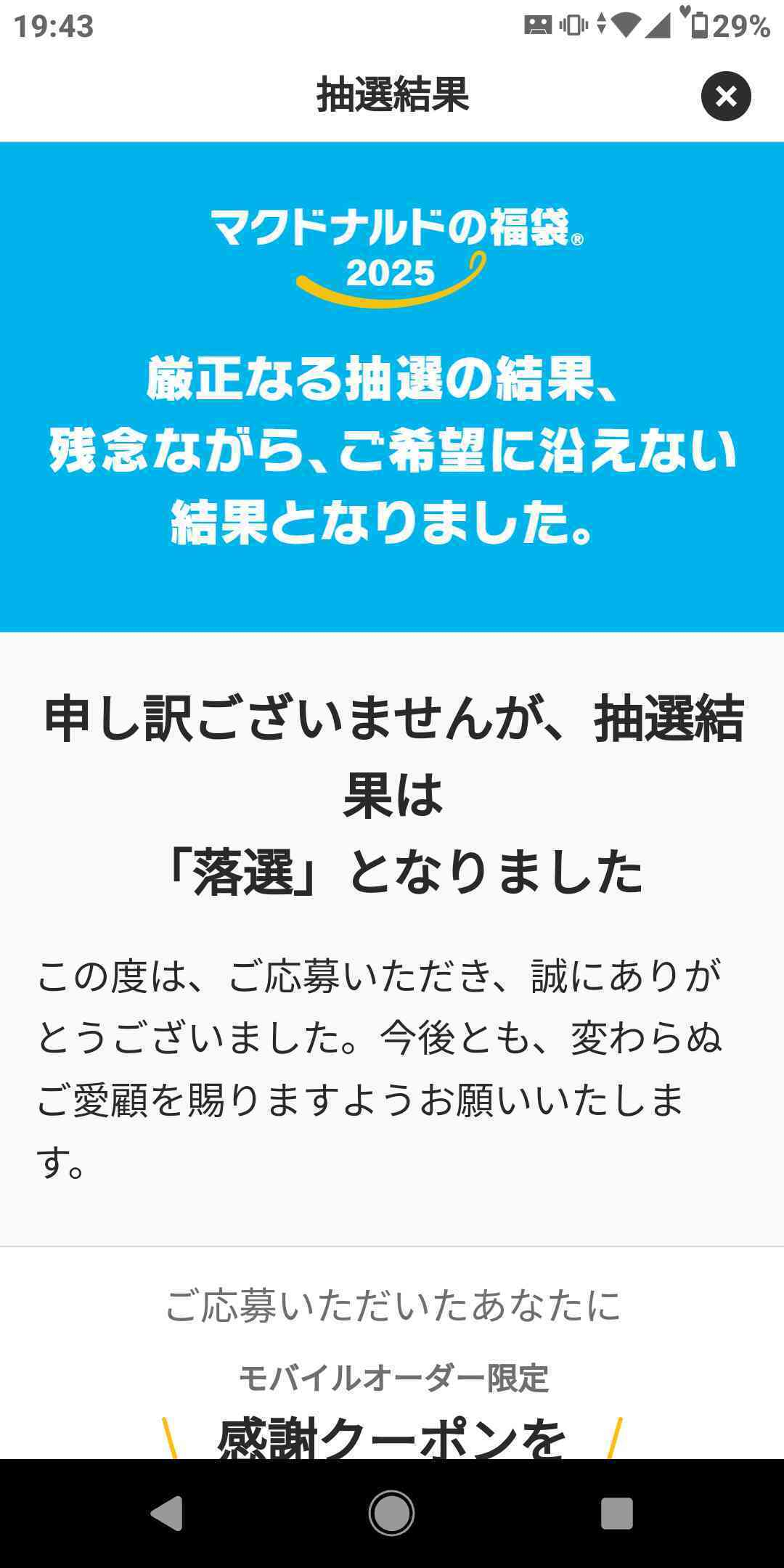
Task: Tap the system home button
Action: (391, 1514)
